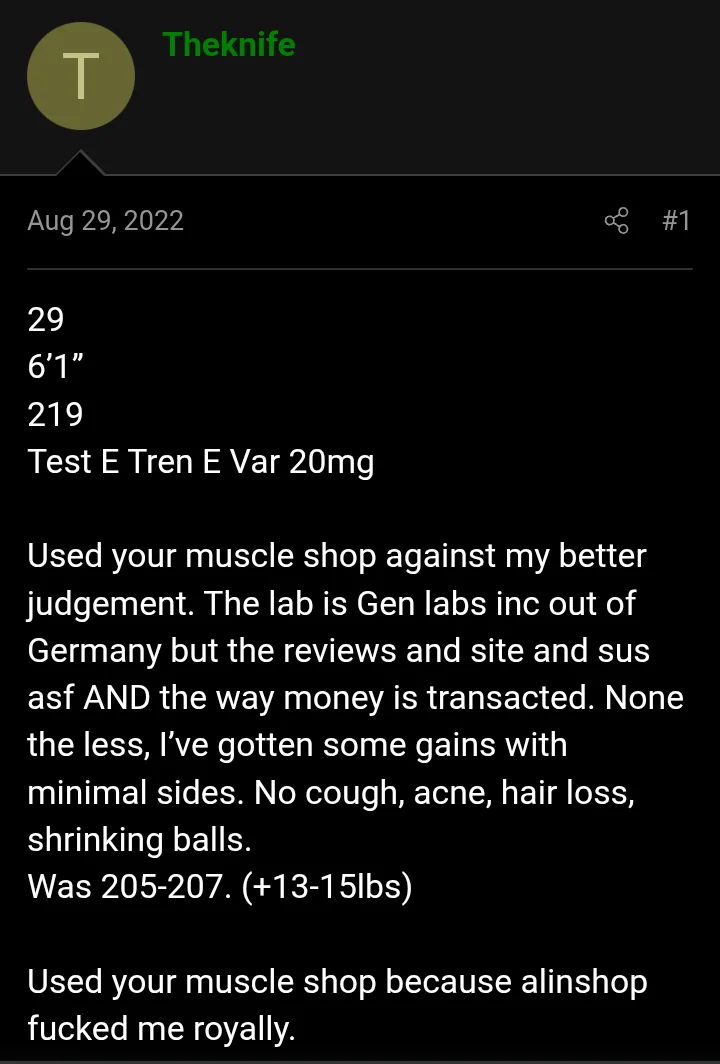
Task: Click the avatar to view Theknife's profile
Action: coord(81,76)
